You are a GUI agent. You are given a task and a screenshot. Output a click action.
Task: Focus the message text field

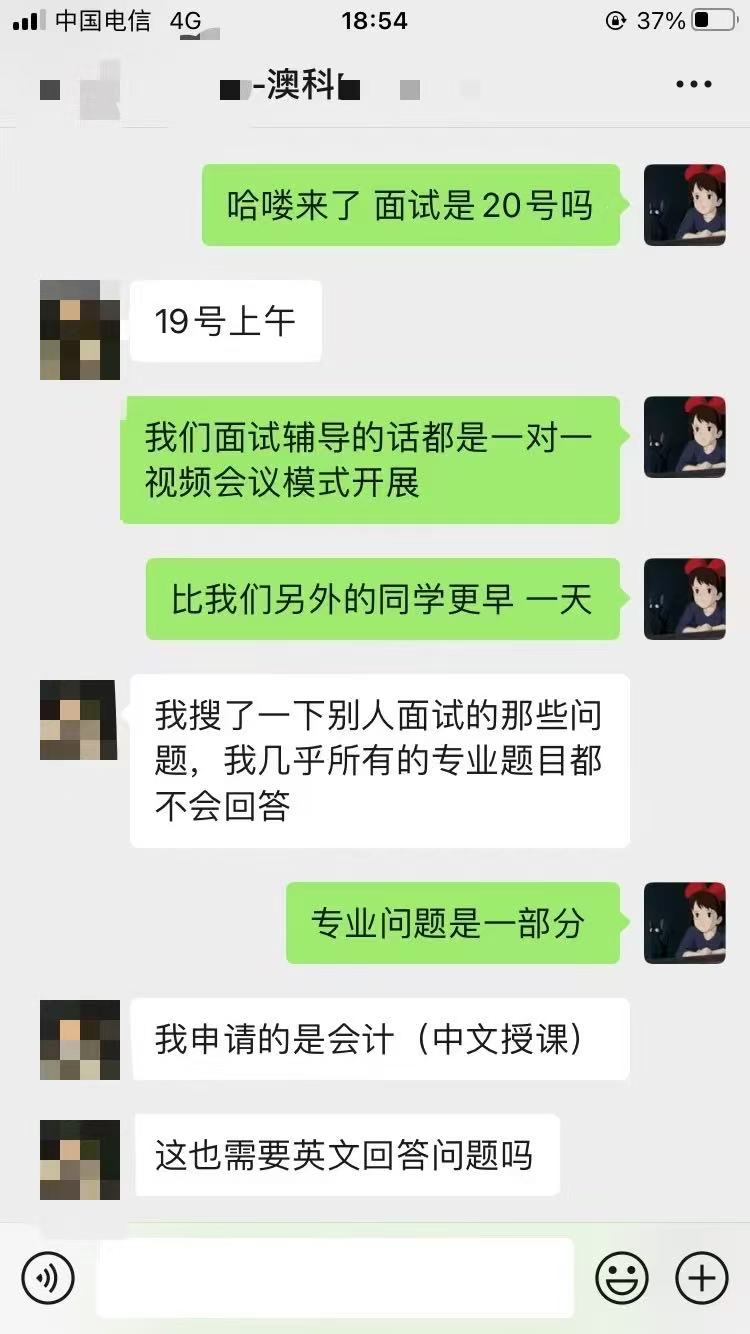(x=335, y=1277)
